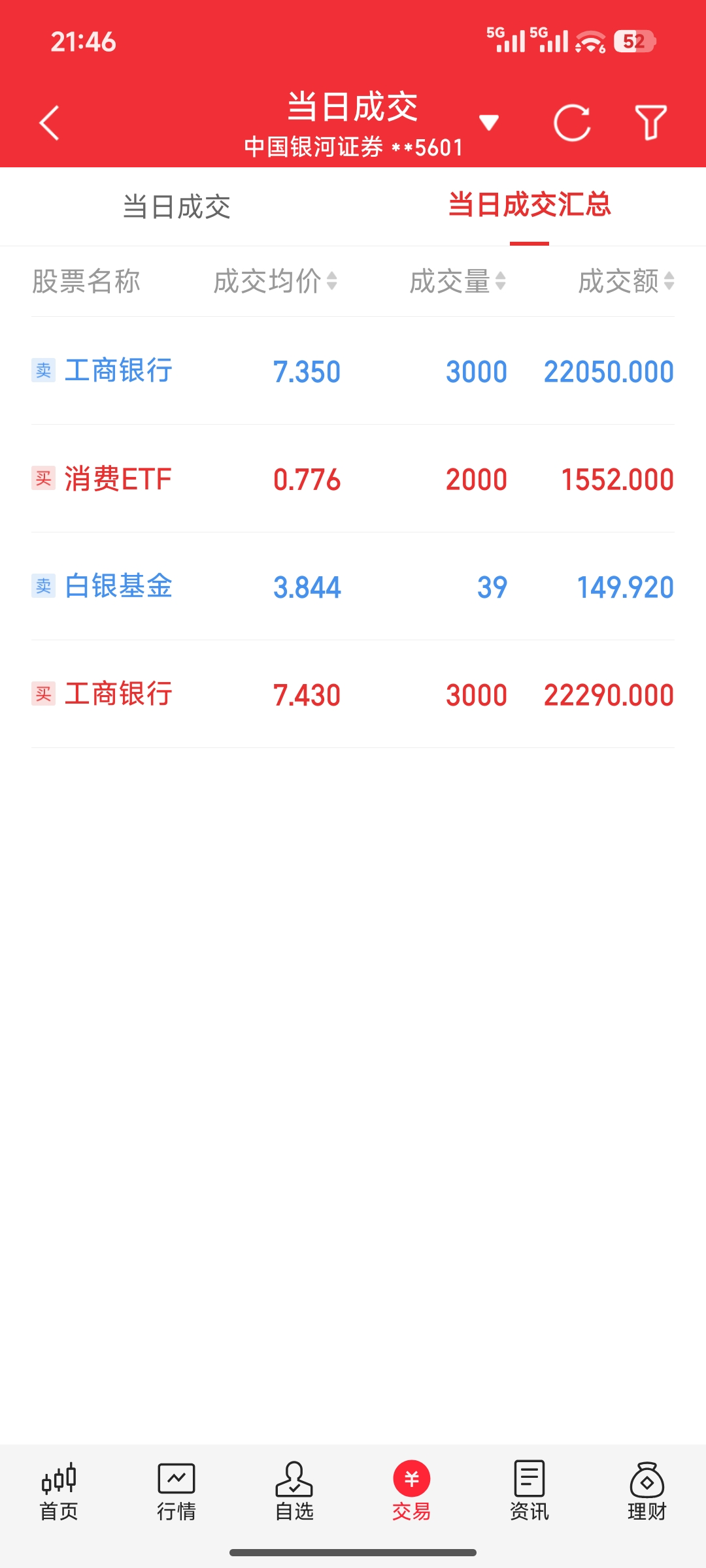
Task: Refresh today's trade list
Action: pyautogui.click(x=572, y=123)
